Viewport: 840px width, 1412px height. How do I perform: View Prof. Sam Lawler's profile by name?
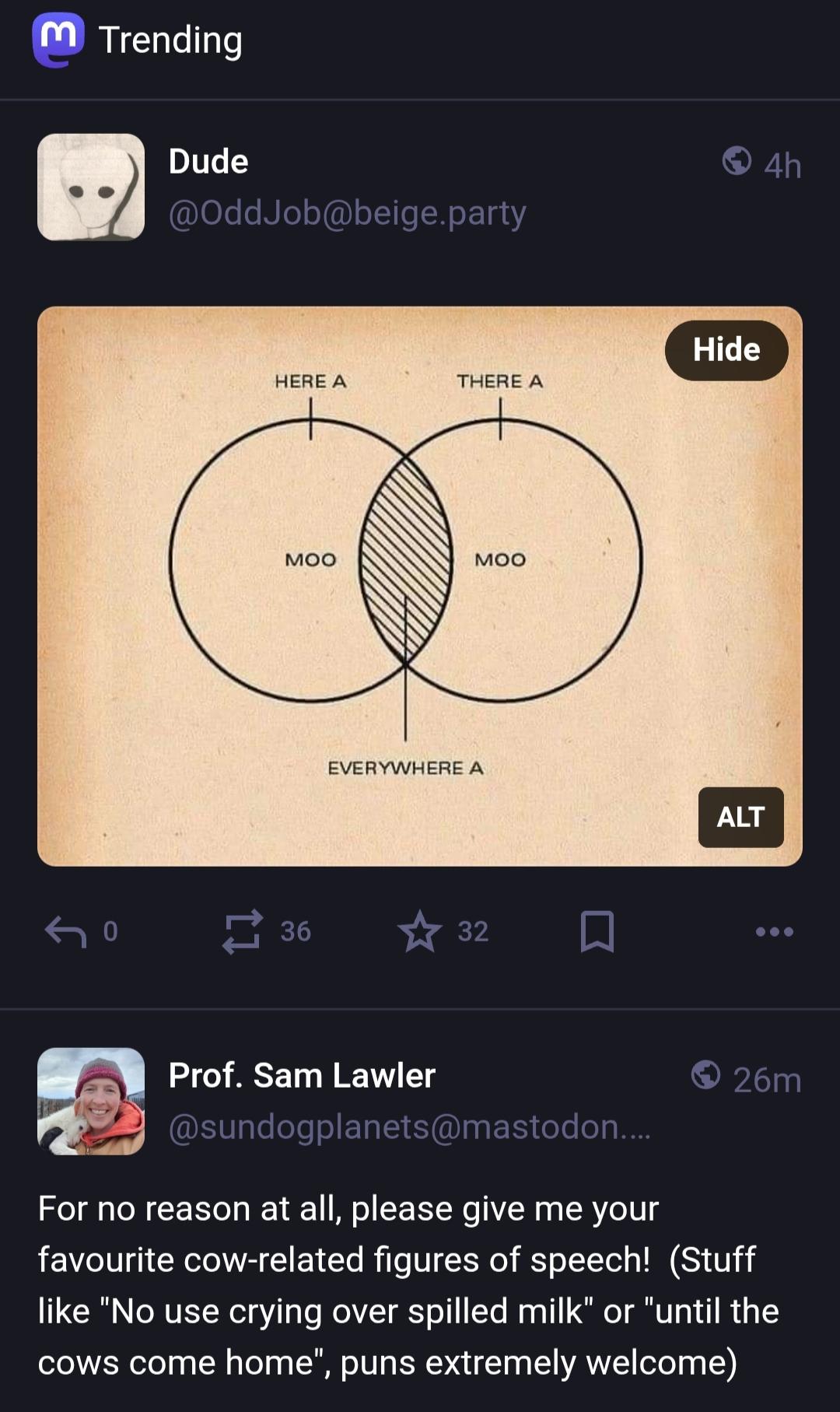pyautogui.click(x=302, y=1075)
